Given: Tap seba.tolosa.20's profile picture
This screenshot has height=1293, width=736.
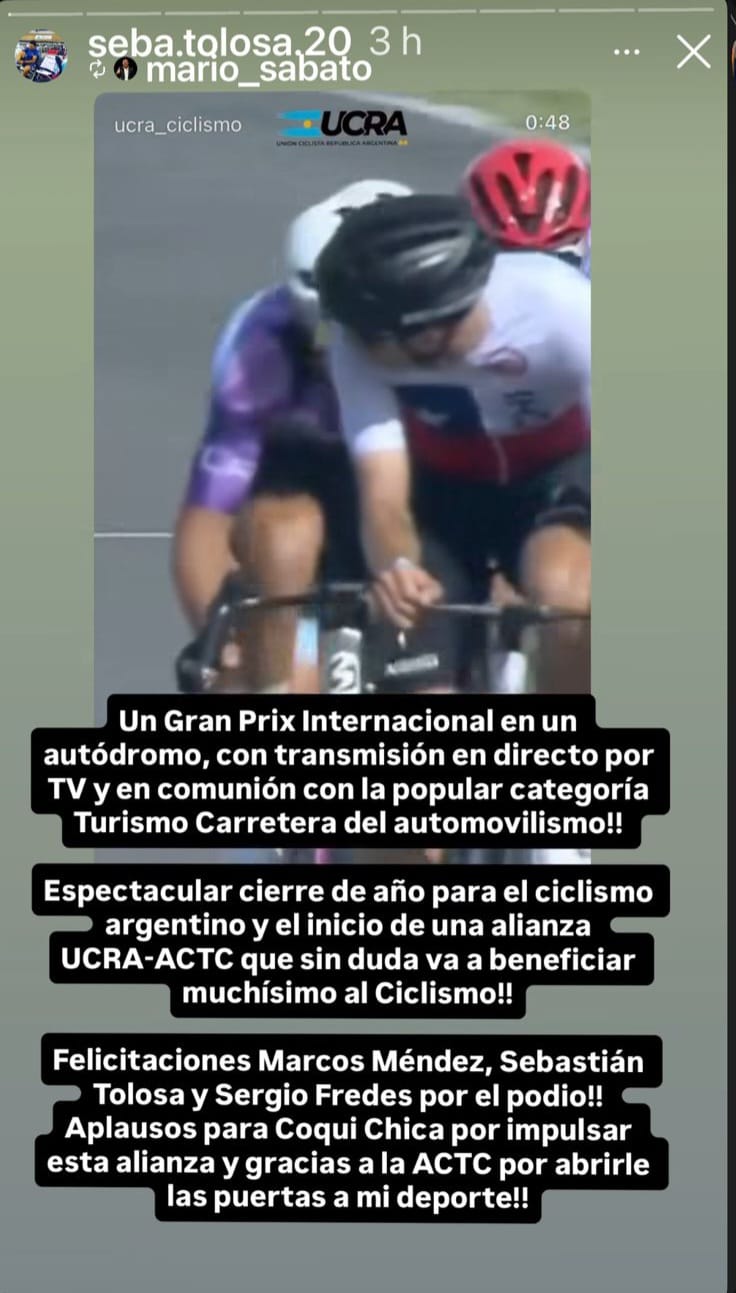Looking at the screenshot, I should 40,55.
